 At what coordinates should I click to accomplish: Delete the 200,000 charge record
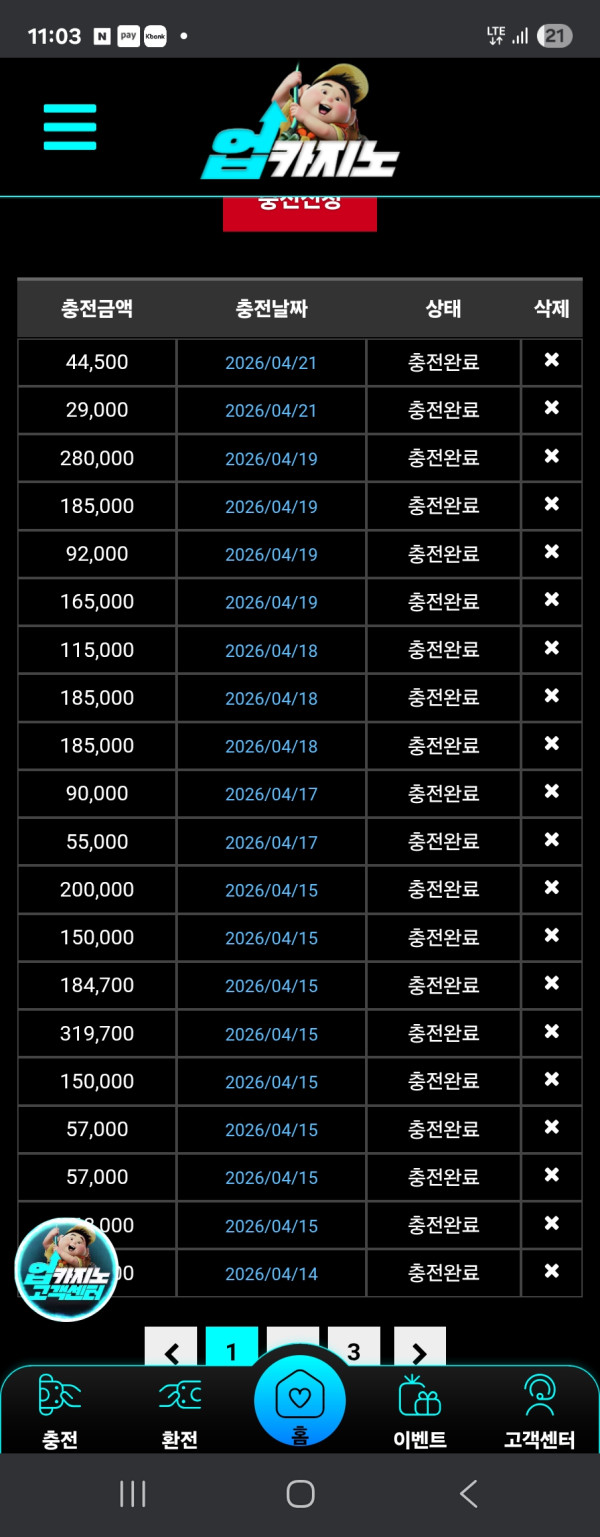pos(551,889)
